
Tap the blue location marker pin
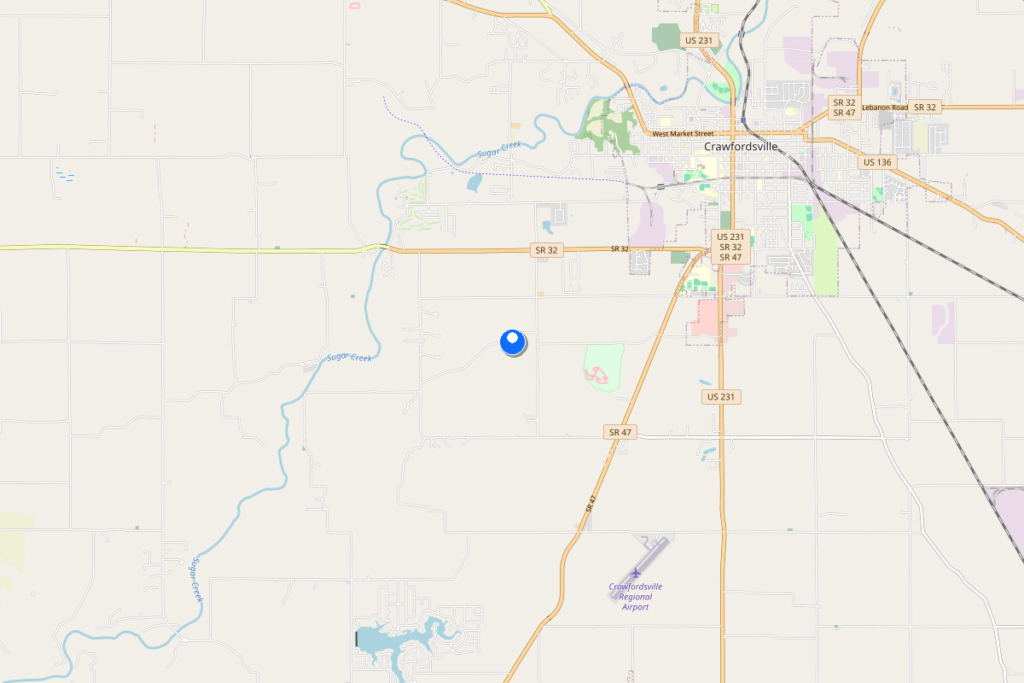coord(513,343)
